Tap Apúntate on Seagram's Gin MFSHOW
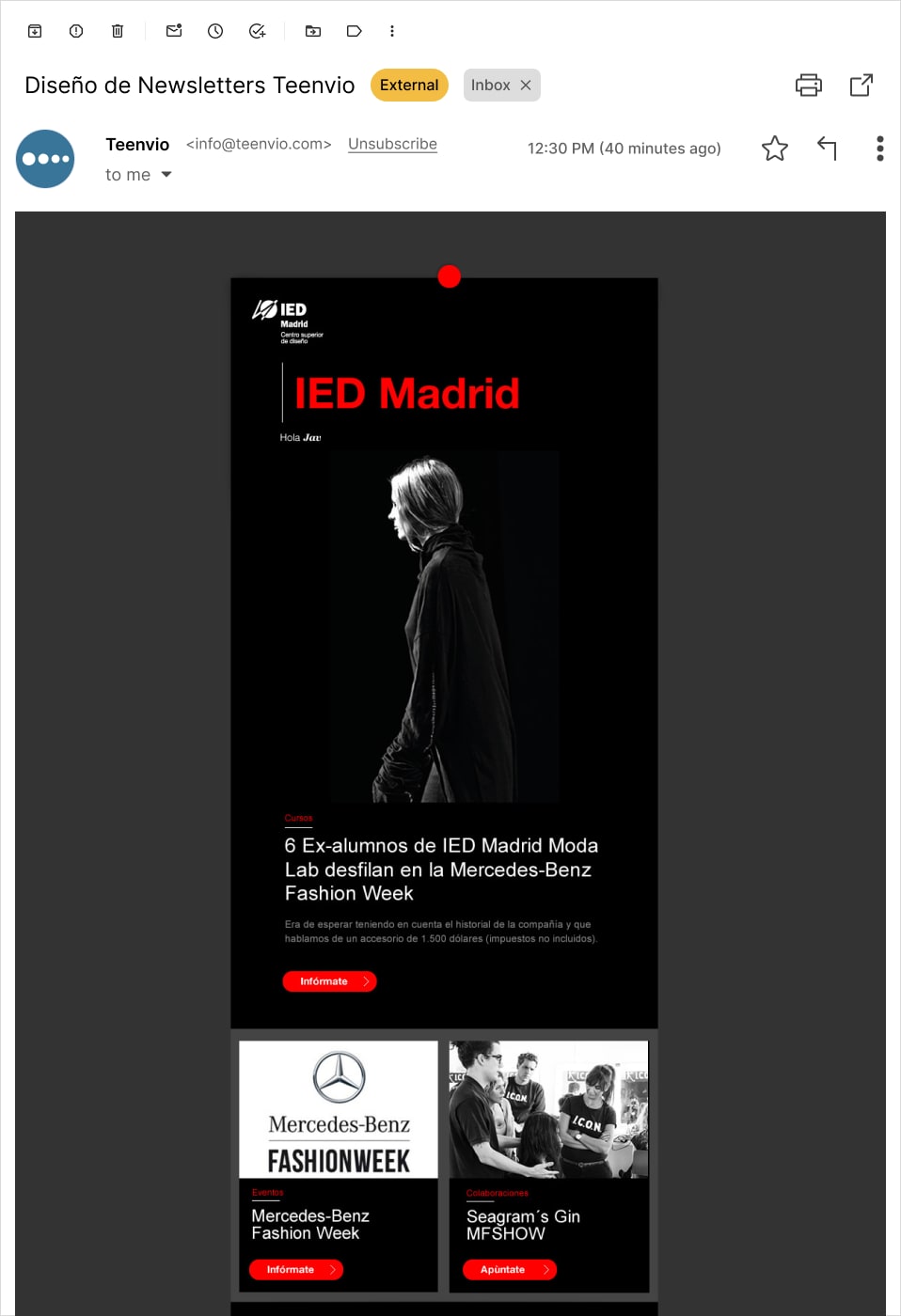The width and height of the screenshot is (901, 1316). (x=510, y=1270)
